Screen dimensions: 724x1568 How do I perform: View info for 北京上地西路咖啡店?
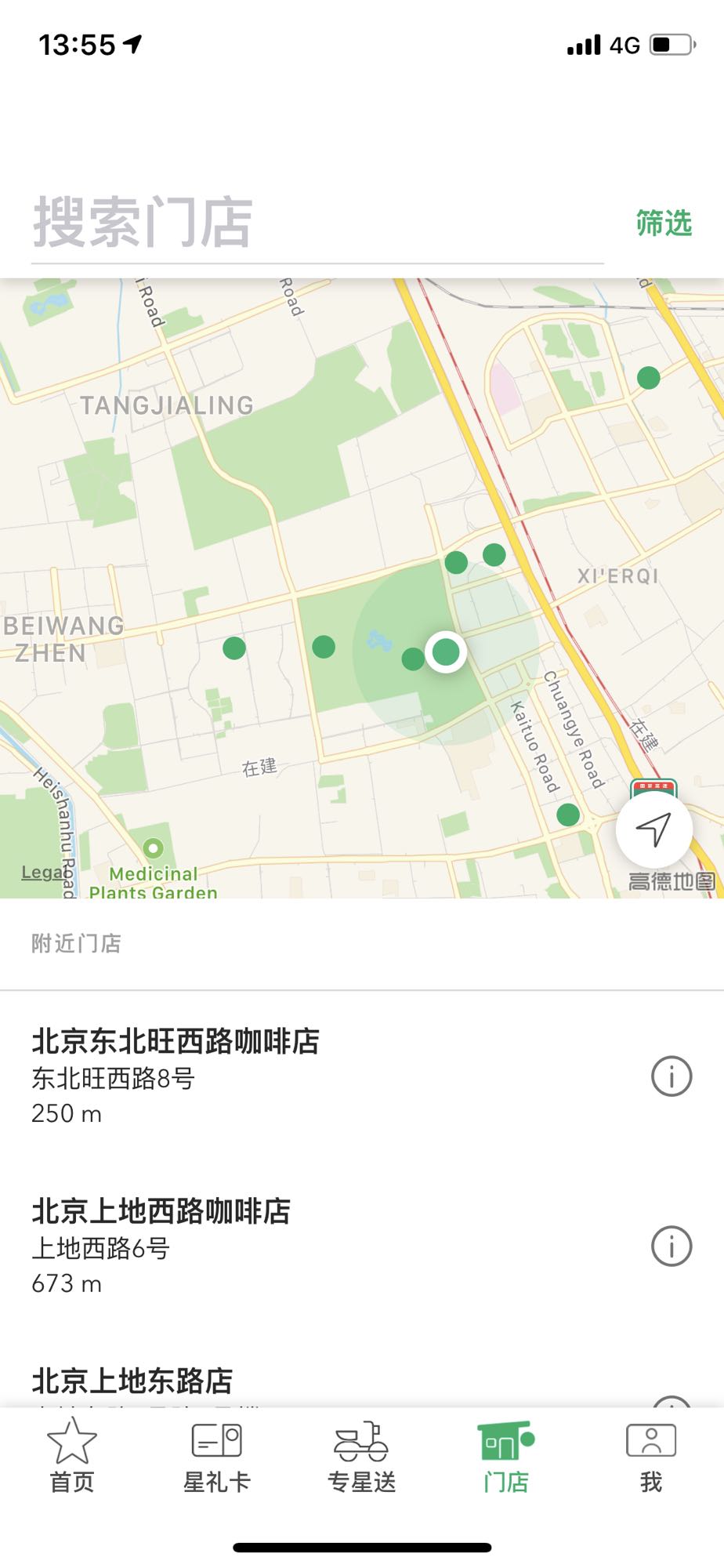(672, 1246)
